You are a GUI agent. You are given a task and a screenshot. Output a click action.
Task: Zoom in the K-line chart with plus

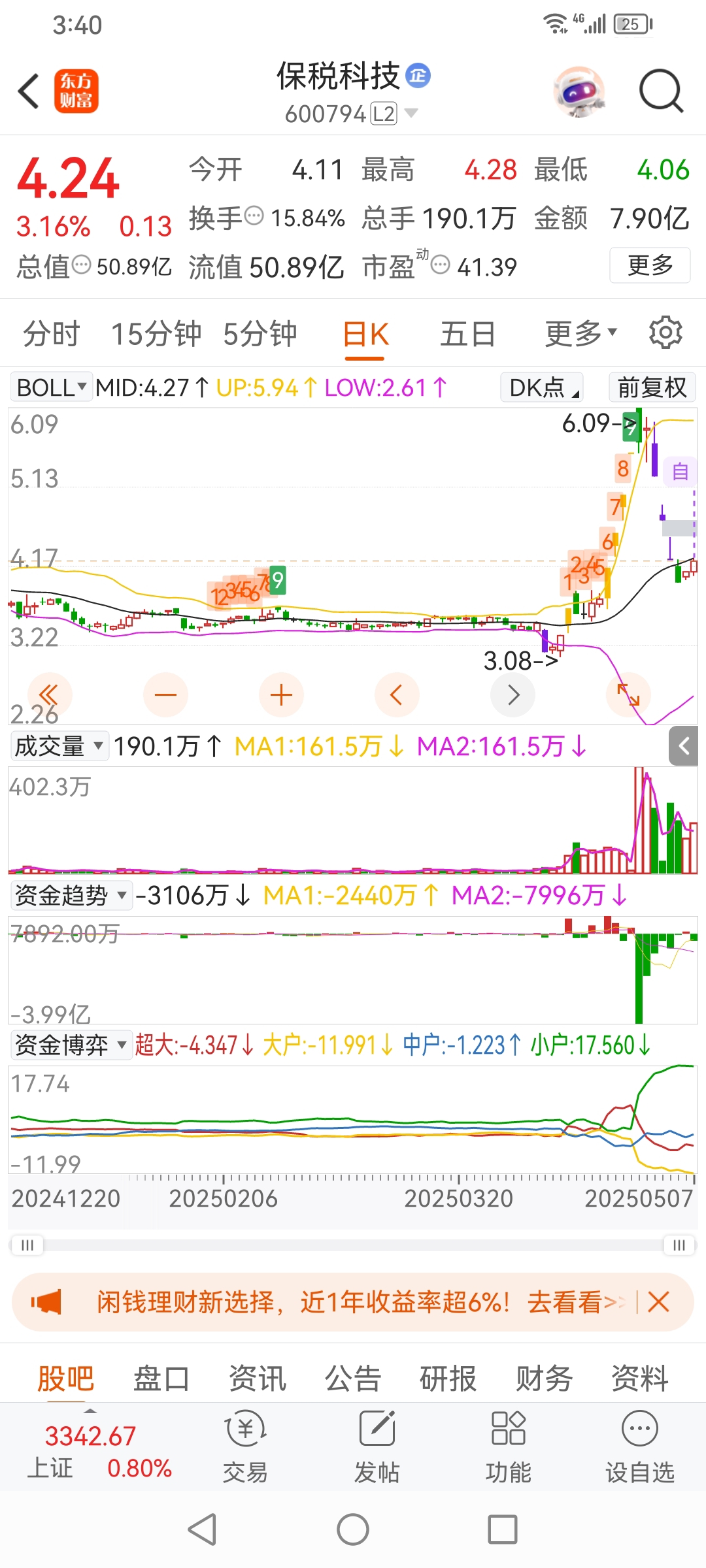click(x=281, y=694)
